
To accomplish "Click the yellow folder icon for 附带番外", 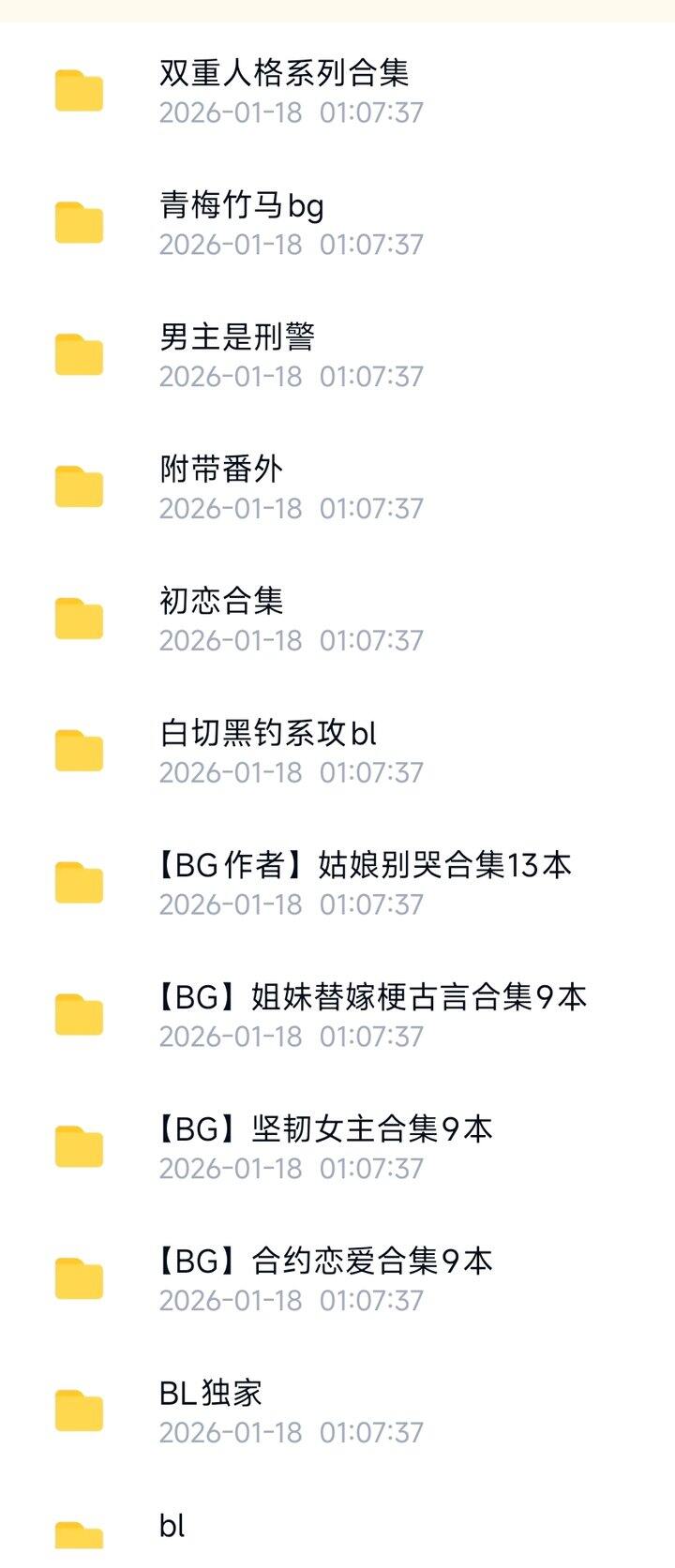I will [x=81, y=485].
